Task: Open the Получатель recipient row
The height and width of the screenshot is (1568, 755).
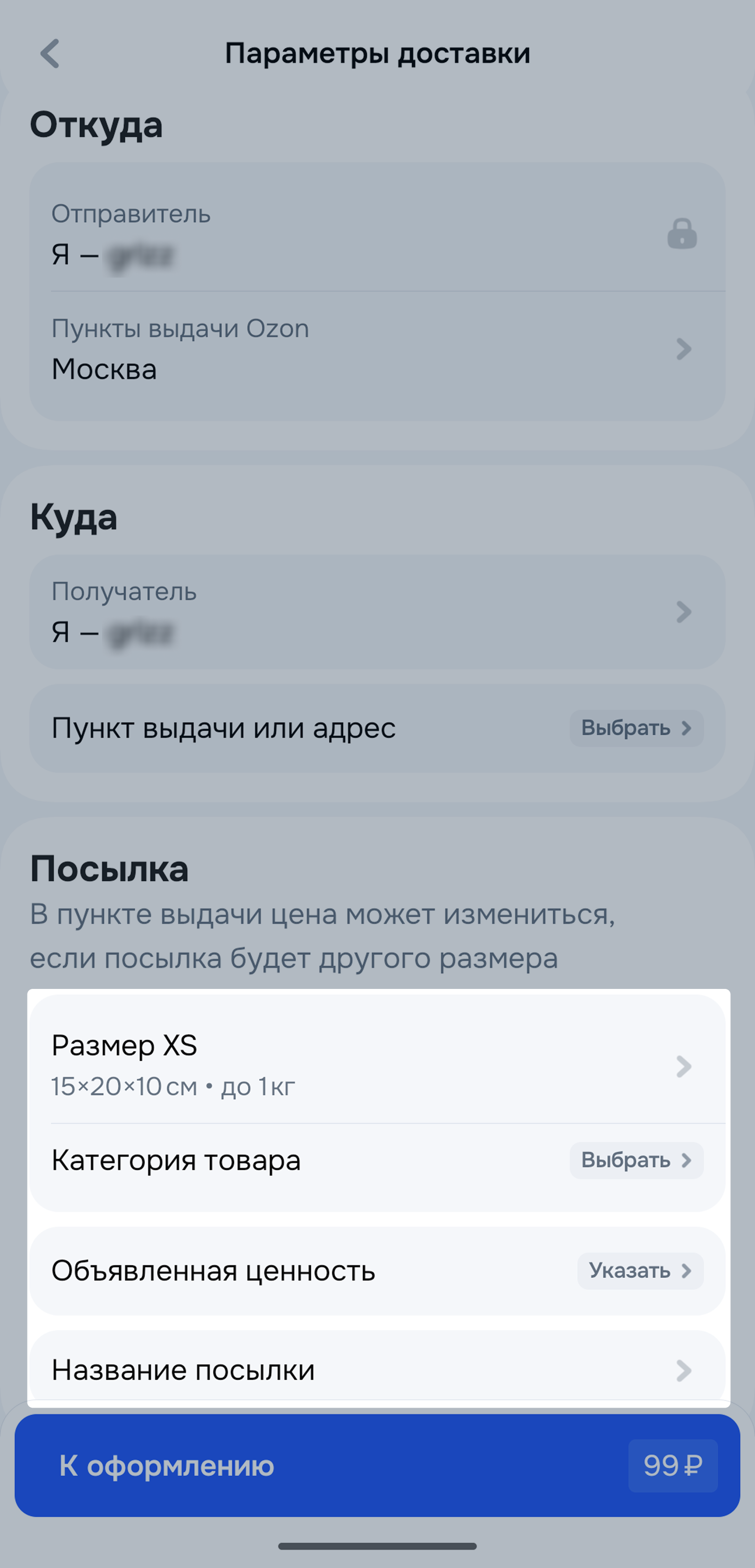Action: pyautogui.click(x=377, y=612)
